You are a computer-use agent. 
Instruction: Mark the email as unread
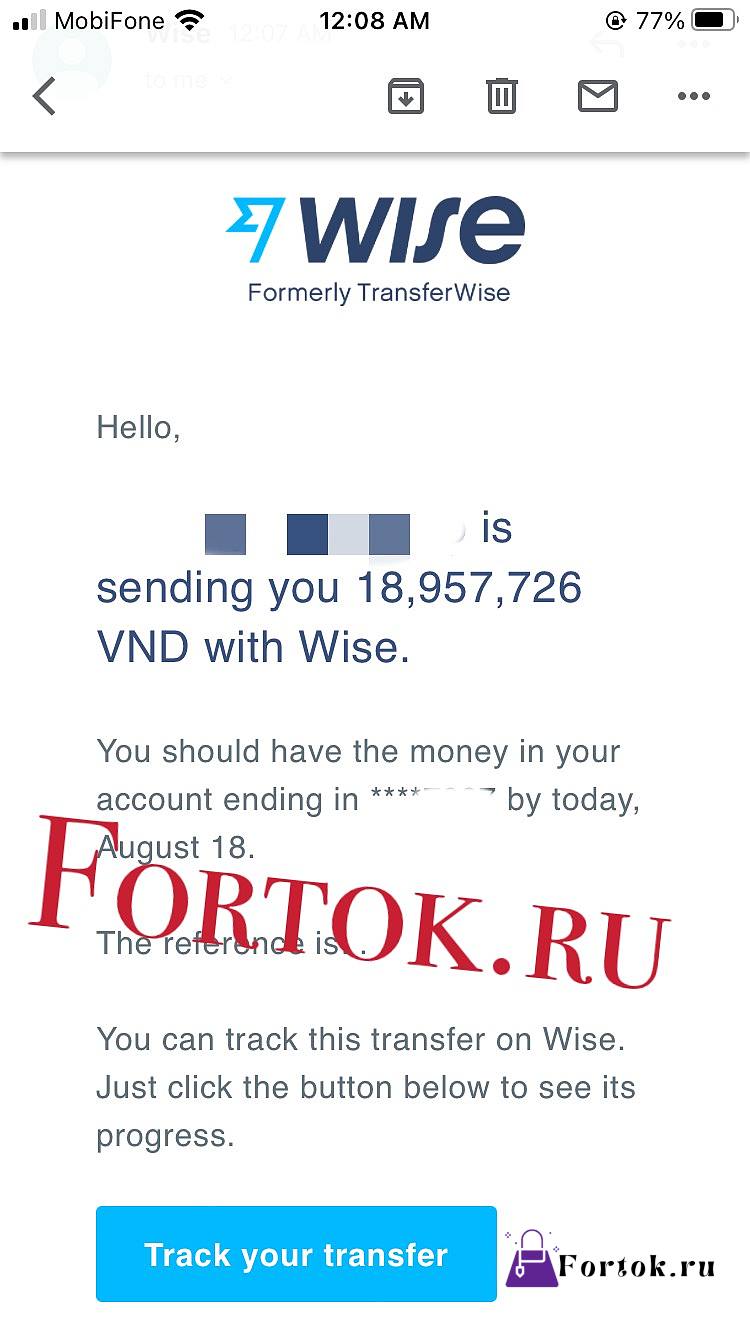[x=598, y=96]
